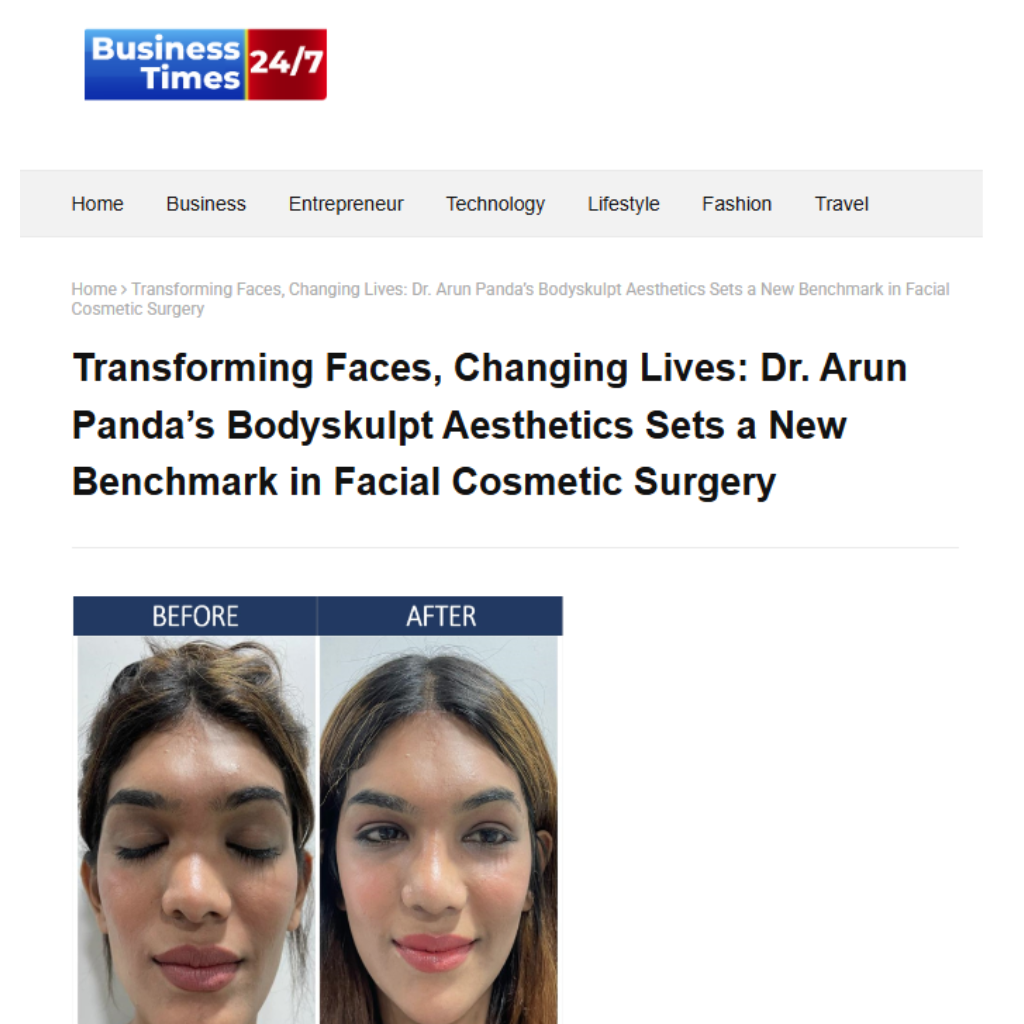
Task: Select the Fashion section
Action: [736, 204]
